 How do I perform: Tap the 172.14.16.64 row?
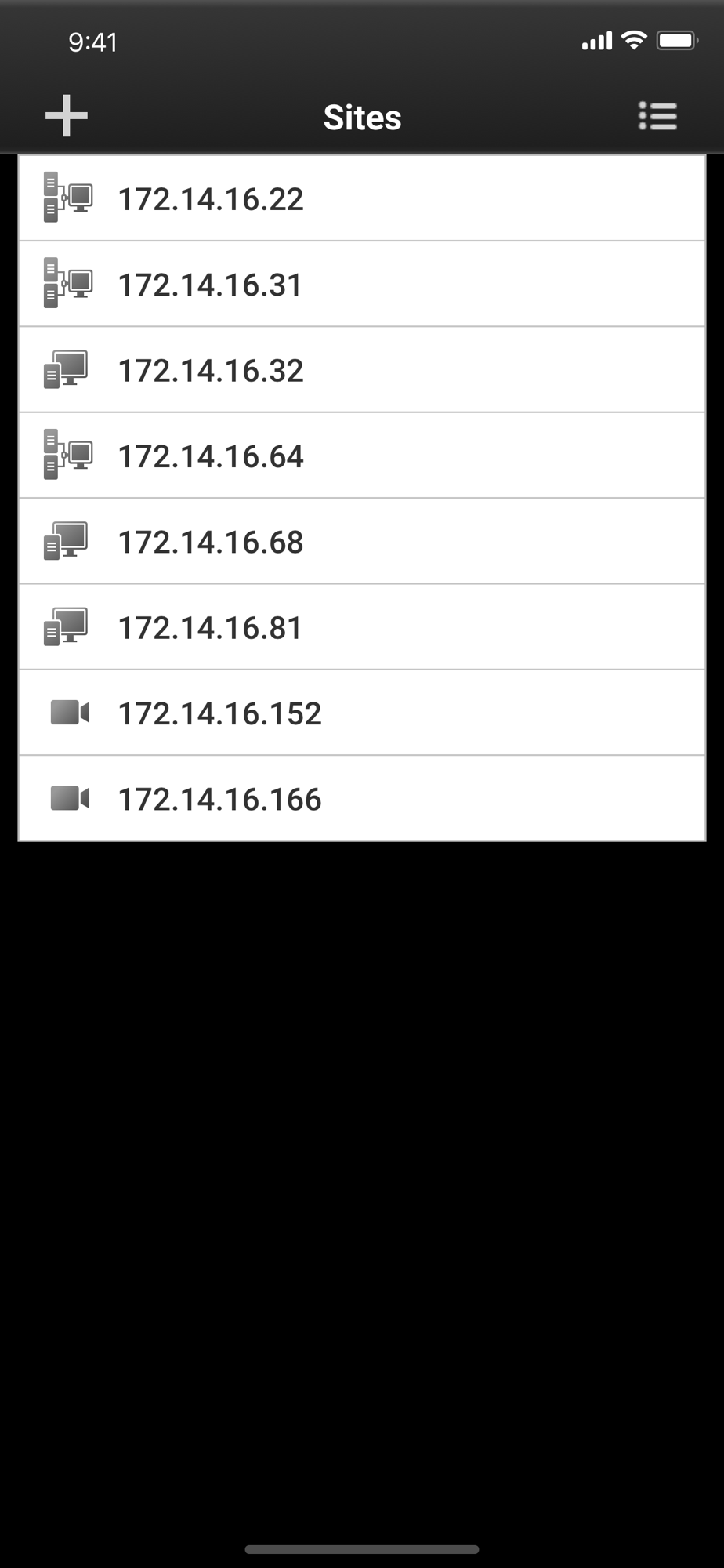coord(361,456)
